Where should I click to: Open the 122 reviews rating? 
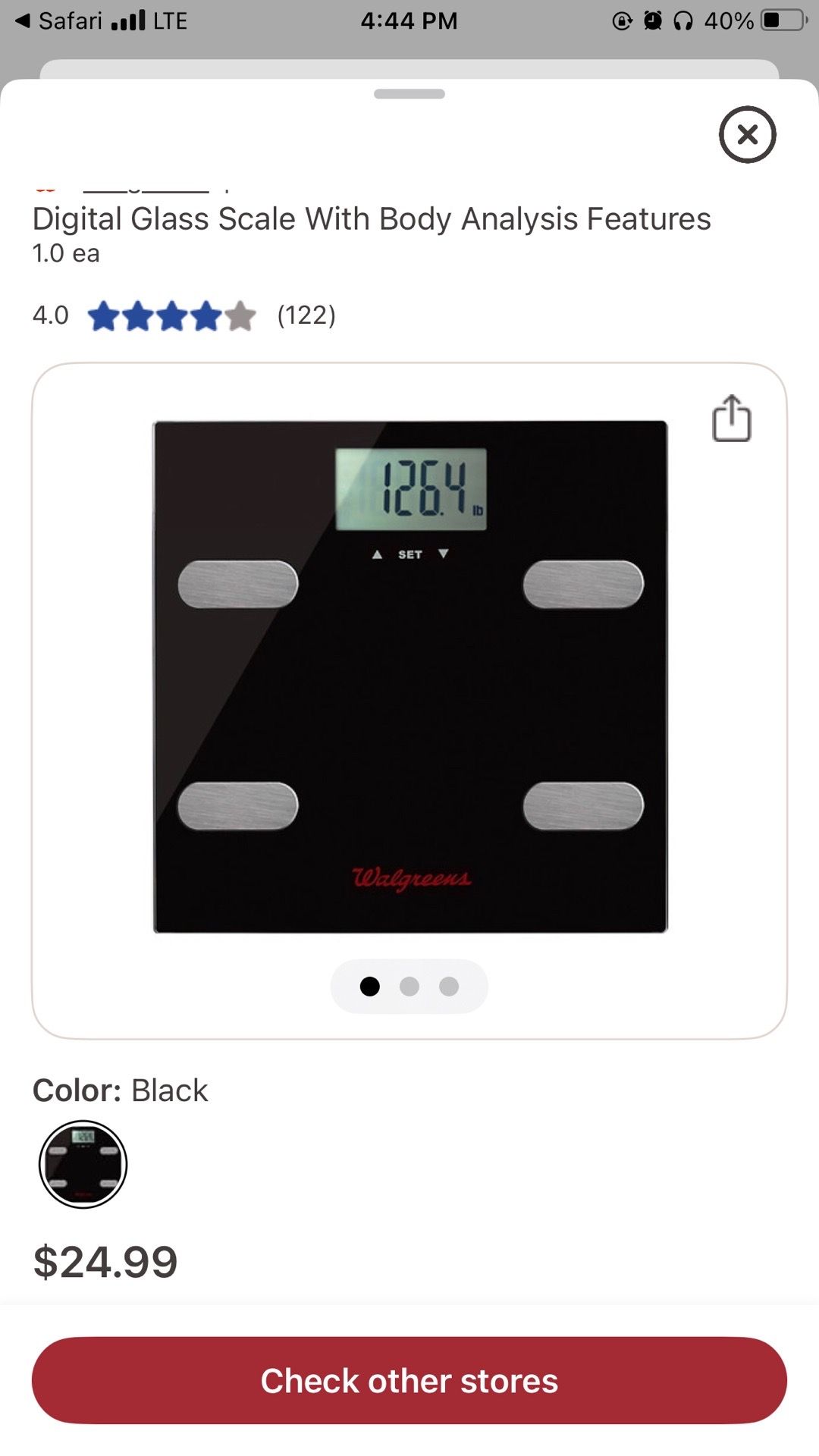tap(184, 315)
